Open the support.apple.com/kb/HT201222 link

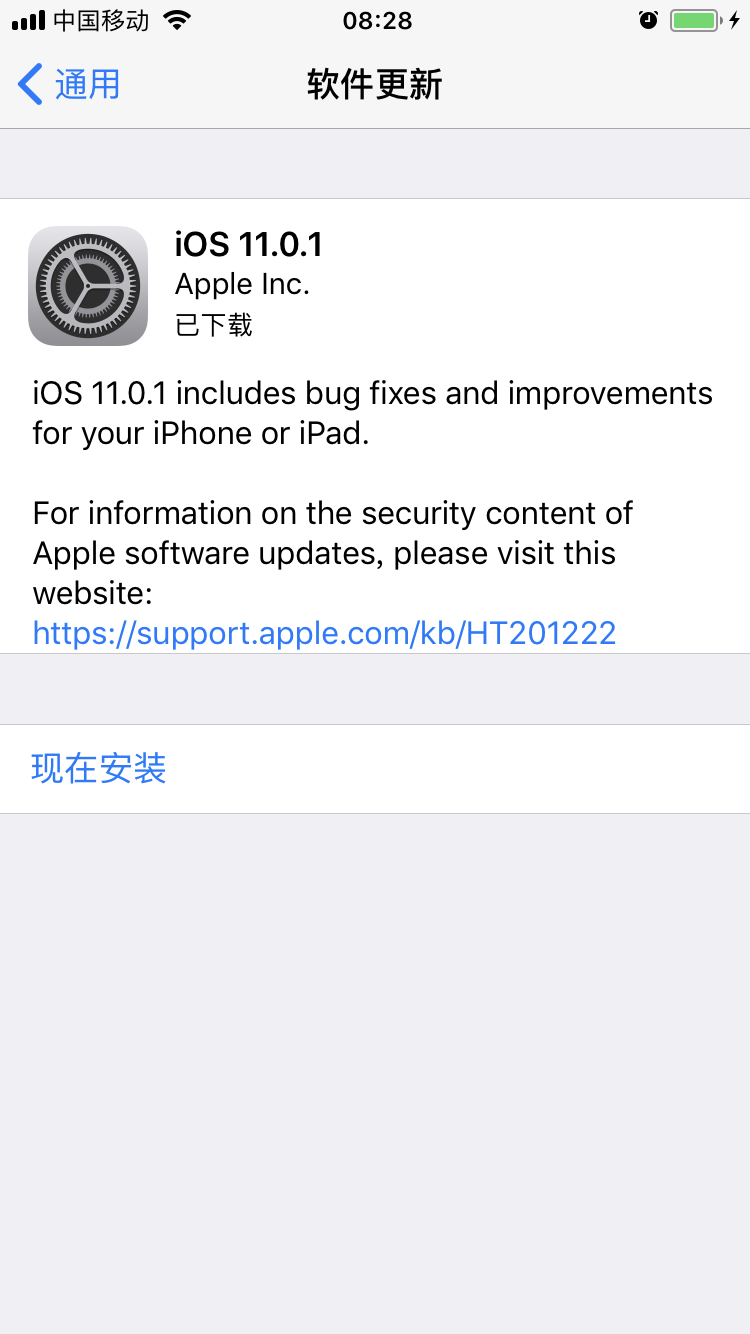(324, 632)
